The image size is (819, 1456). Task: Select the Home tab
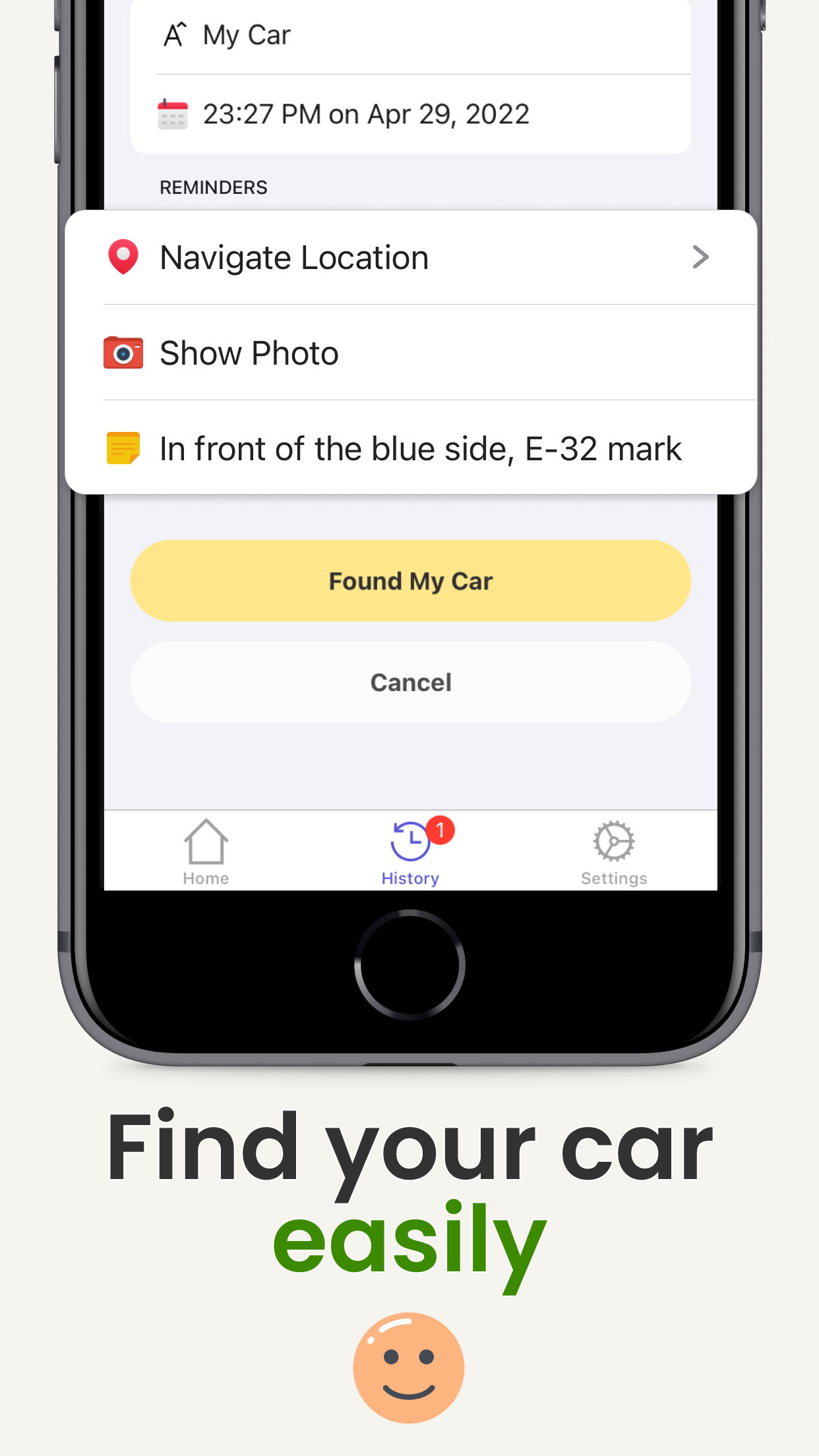pos(205,851)
